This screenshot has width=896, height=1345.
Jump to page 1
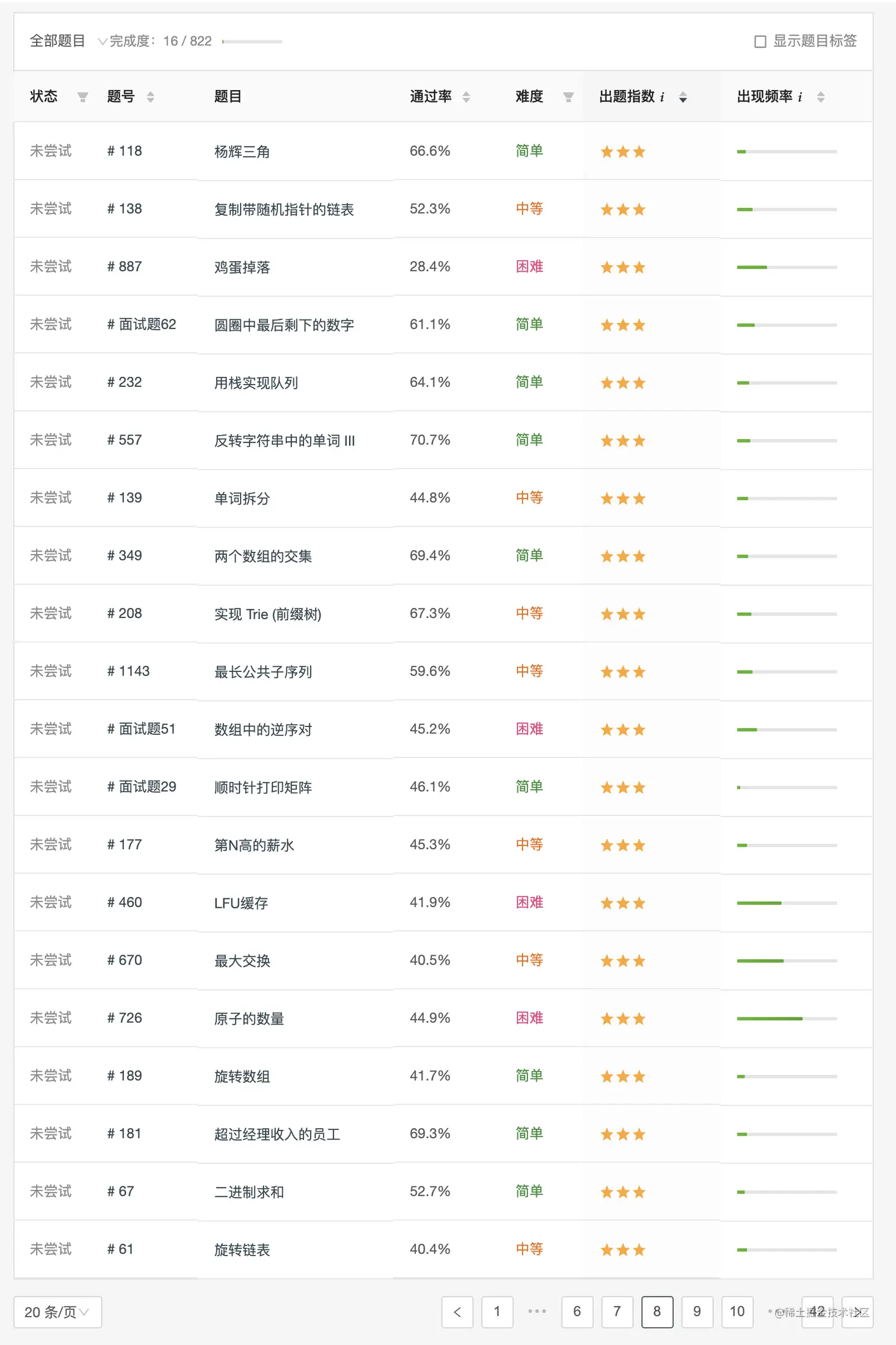497,1312
